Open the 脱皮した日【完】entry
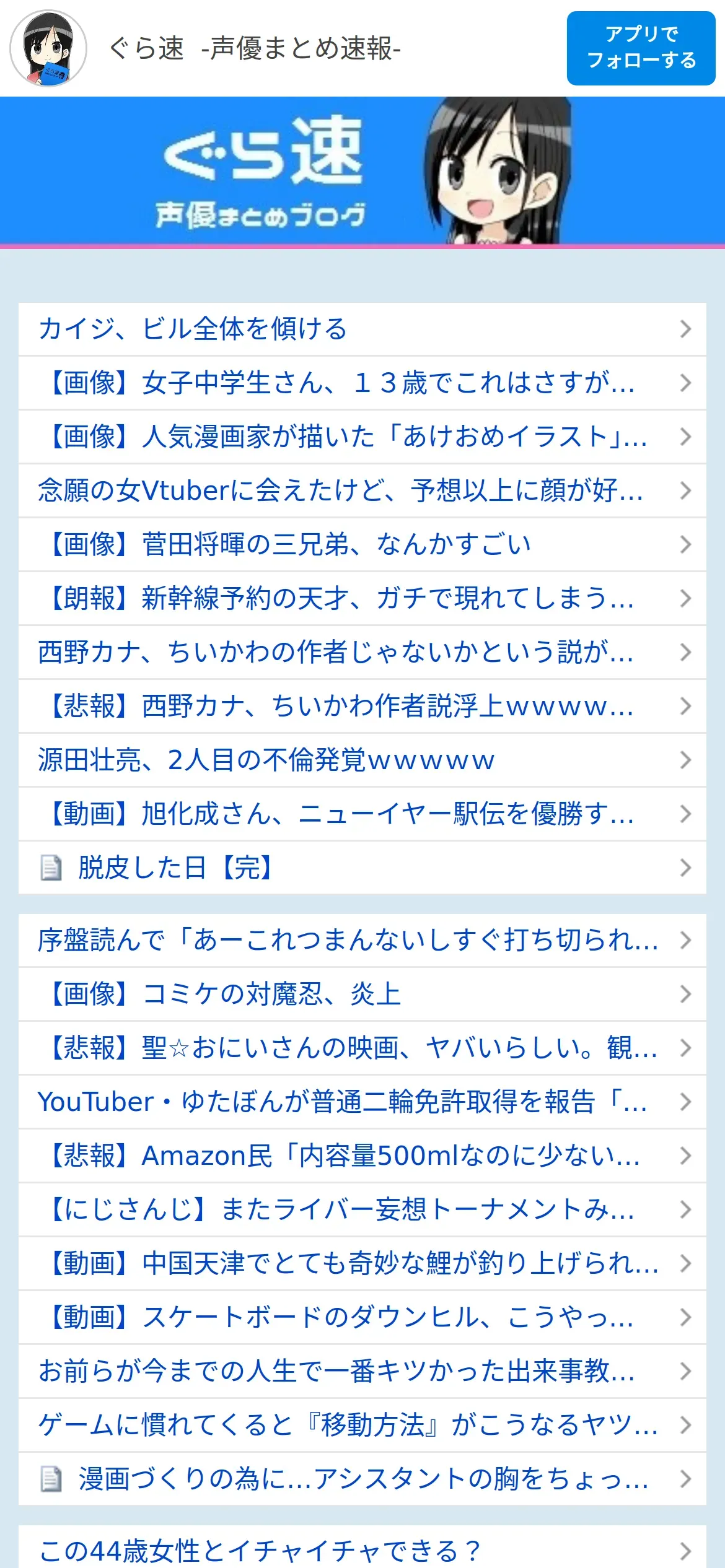Viewport: 725px width, 1568px height. click(x=362, y=868)
